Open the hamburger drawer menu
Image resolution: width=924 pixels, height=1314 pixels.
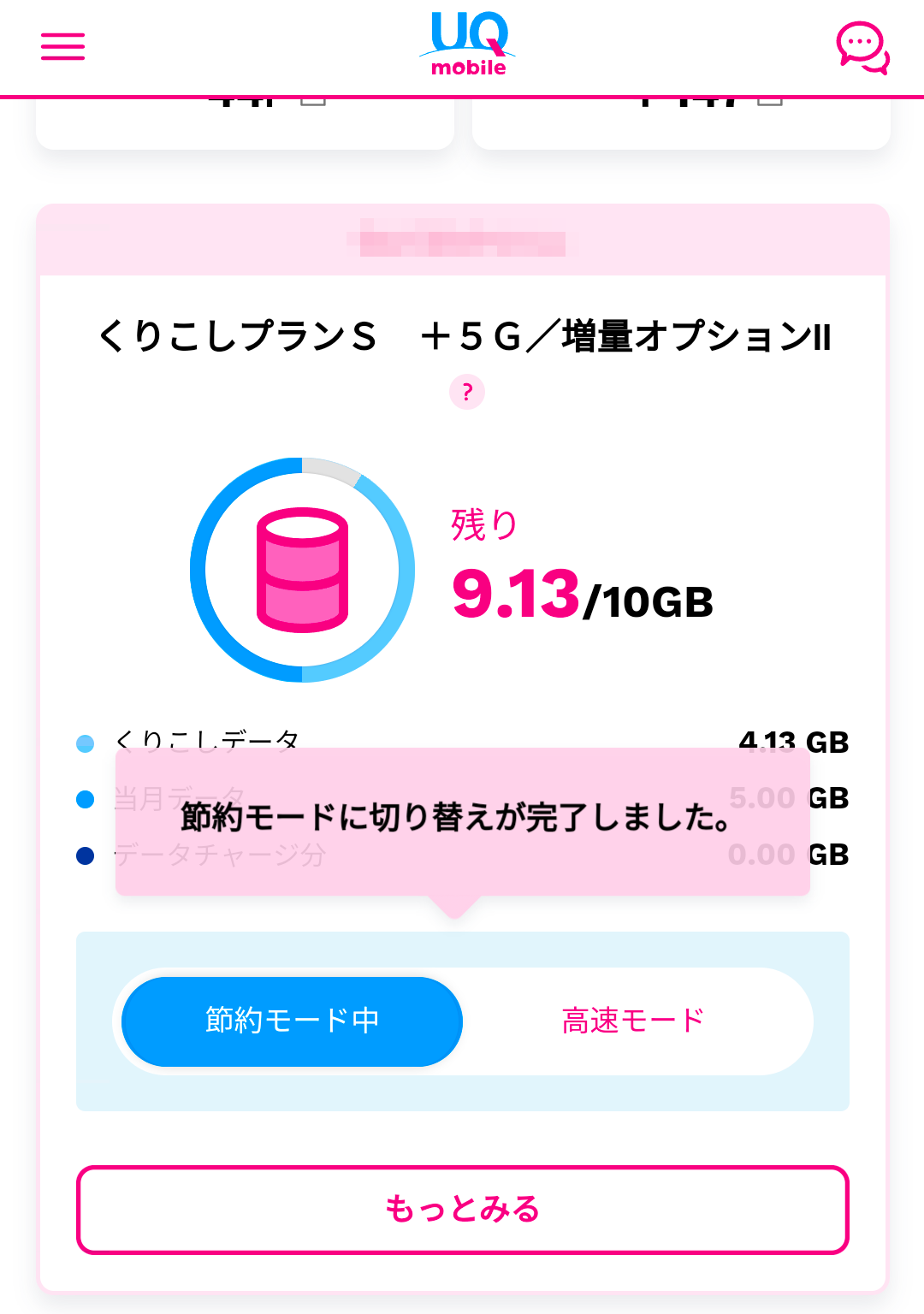[63, 47]
